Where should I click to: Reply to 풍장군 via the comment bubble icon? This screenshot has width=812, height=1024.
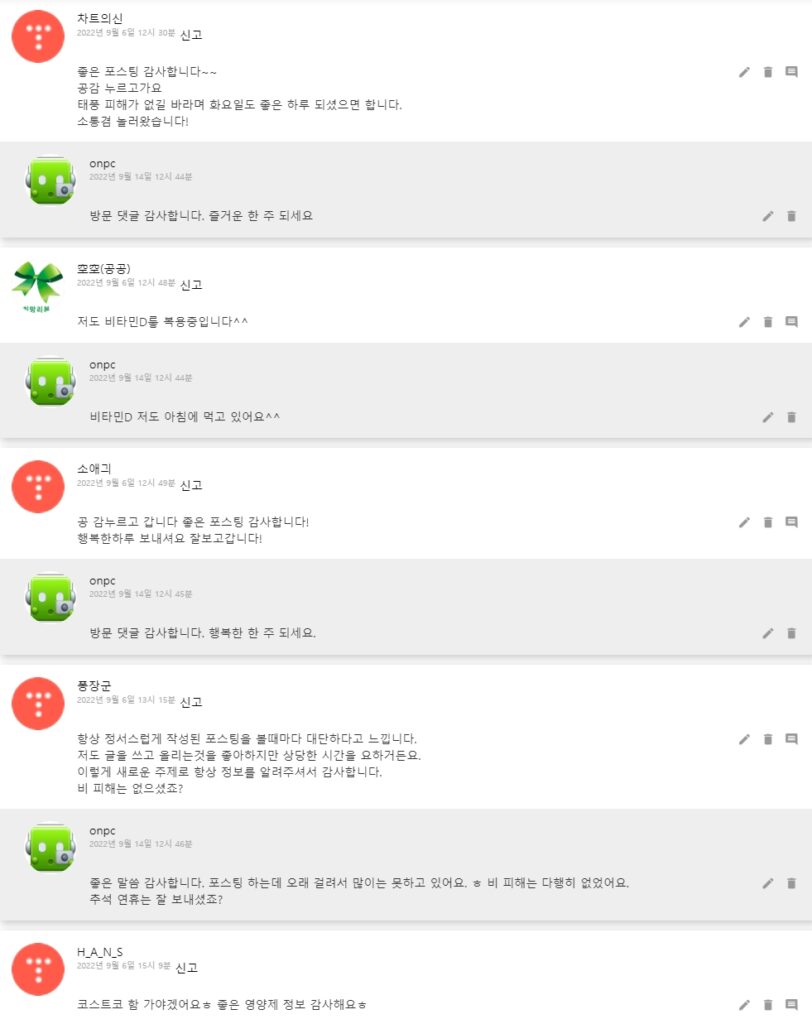coord(793,740)
